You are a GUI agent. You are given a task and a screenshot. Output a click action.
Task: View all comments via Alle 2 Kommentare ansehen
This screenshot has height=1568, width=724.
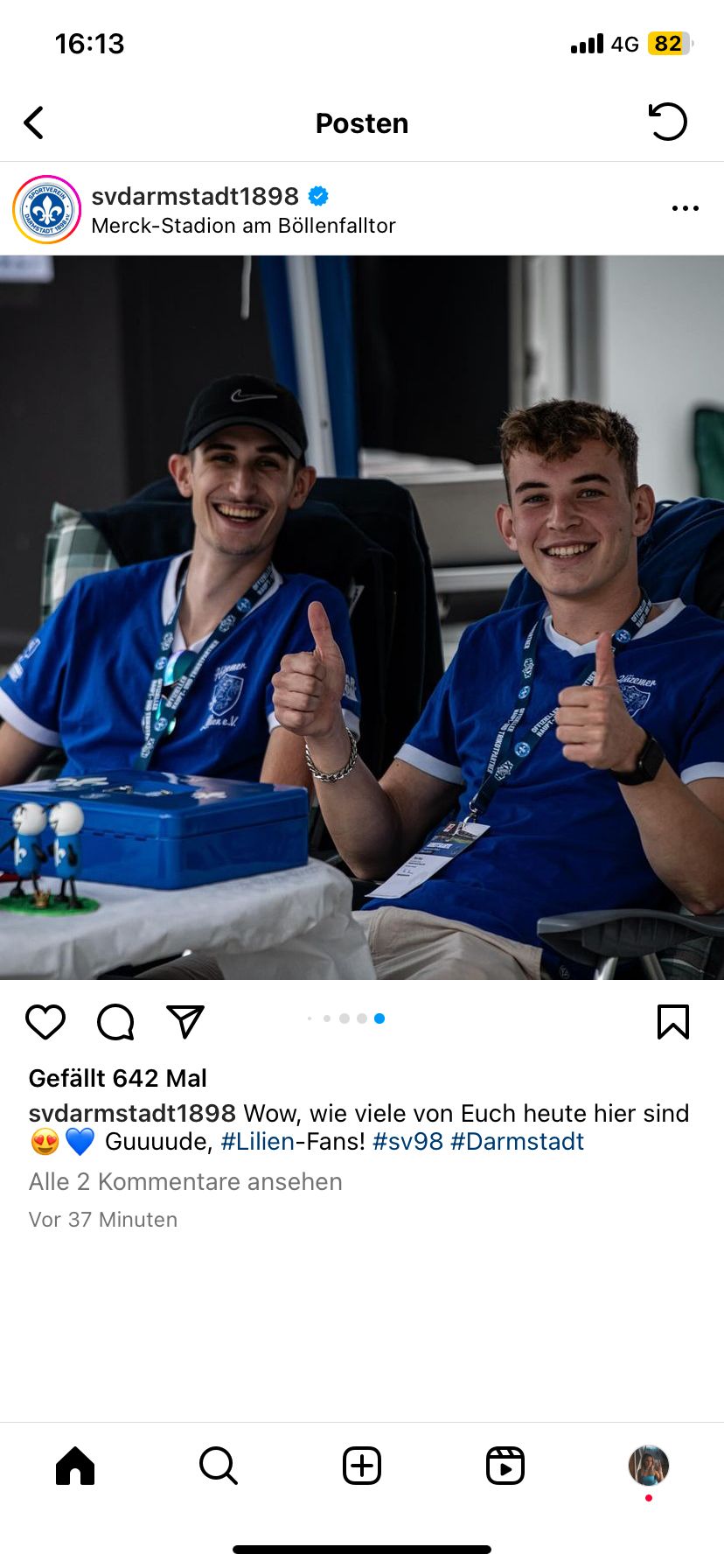pos(185,1181)
